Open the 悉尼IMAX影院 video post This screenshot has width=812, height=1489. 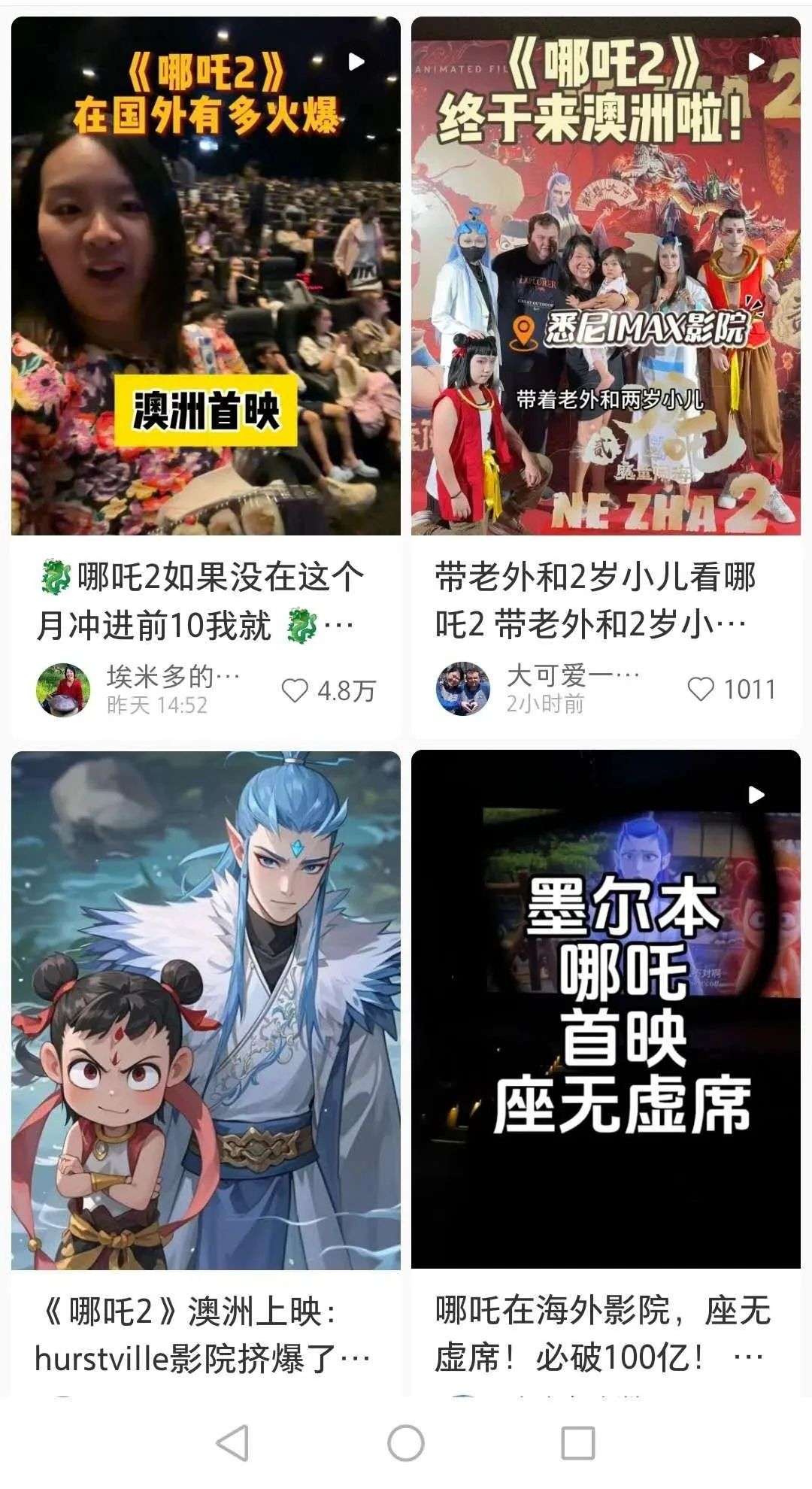[x=606, y=276]
